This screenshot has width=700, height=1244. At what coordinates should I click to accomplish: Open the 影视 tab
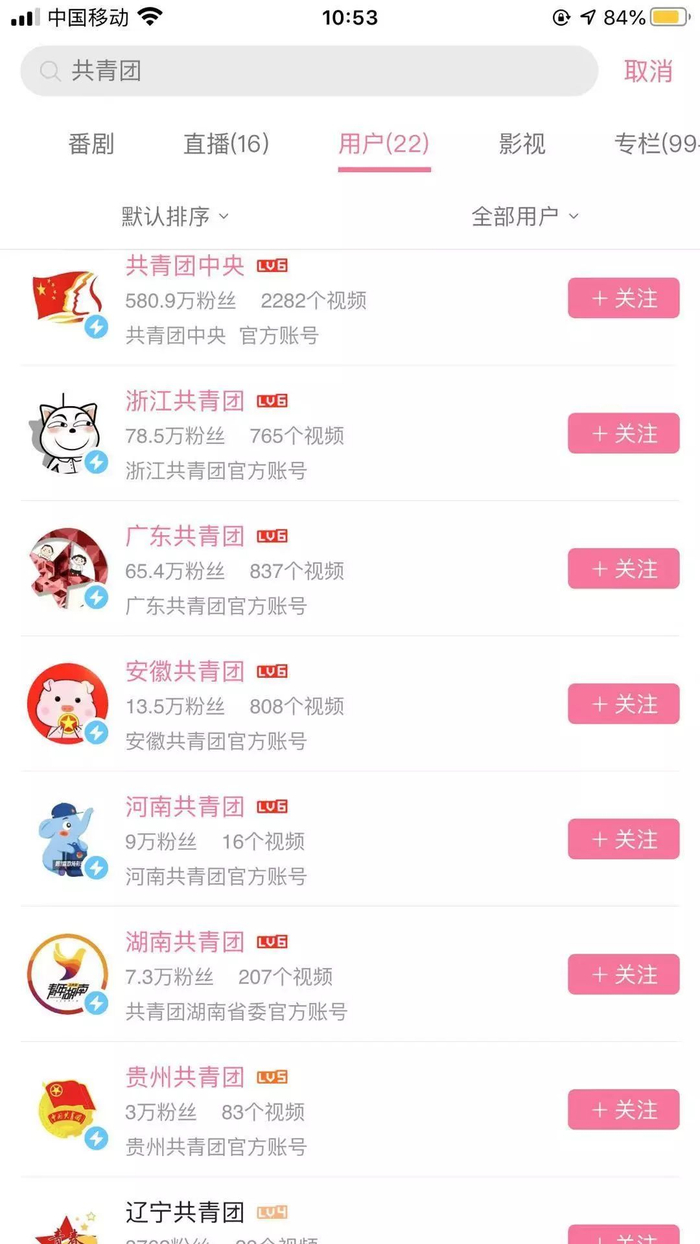[x=522, y=144]
